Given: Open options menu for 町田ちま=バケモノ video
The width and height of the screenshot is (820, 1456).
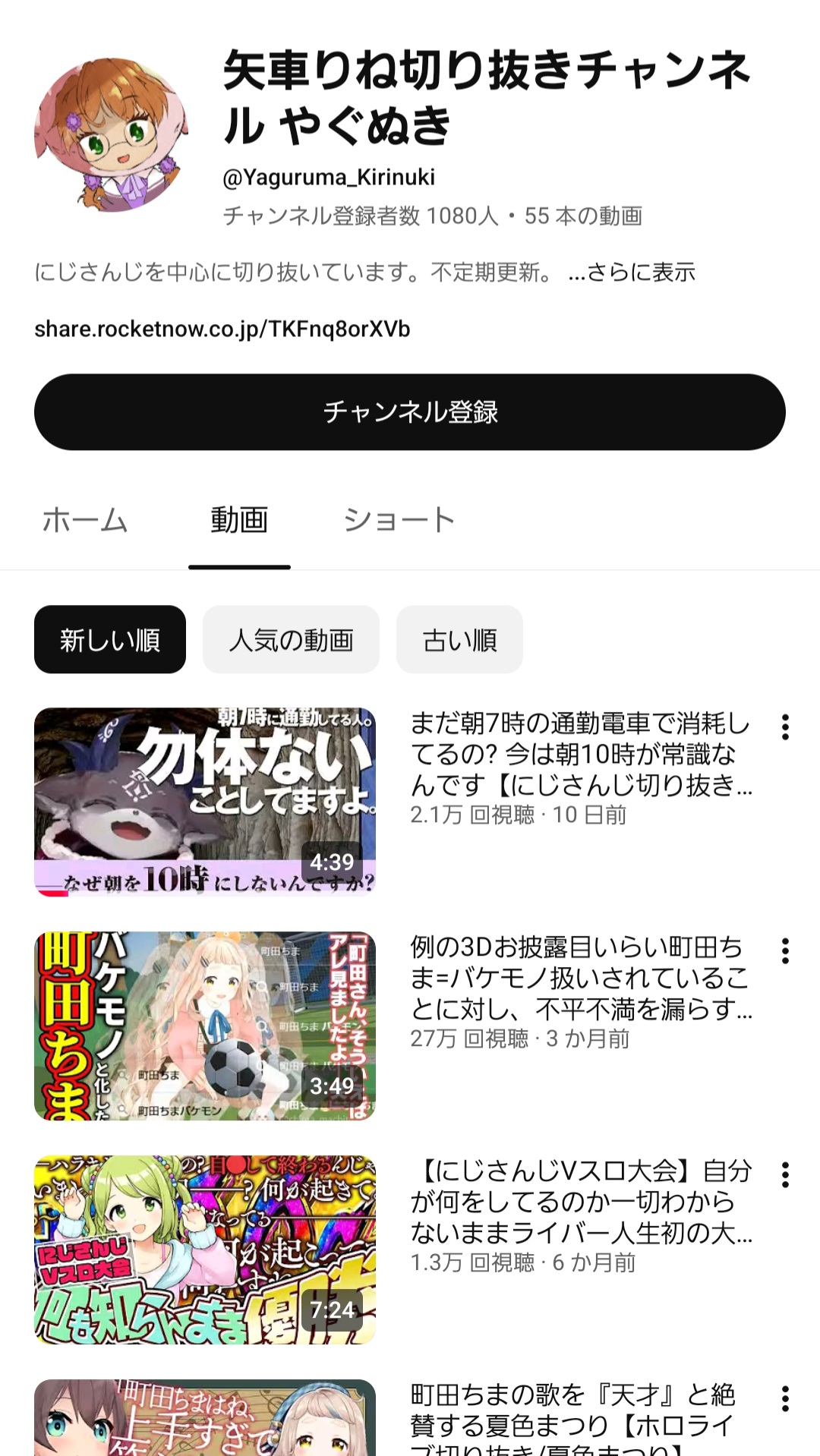Looking at the screenshot, I should [x=786, y=951].
